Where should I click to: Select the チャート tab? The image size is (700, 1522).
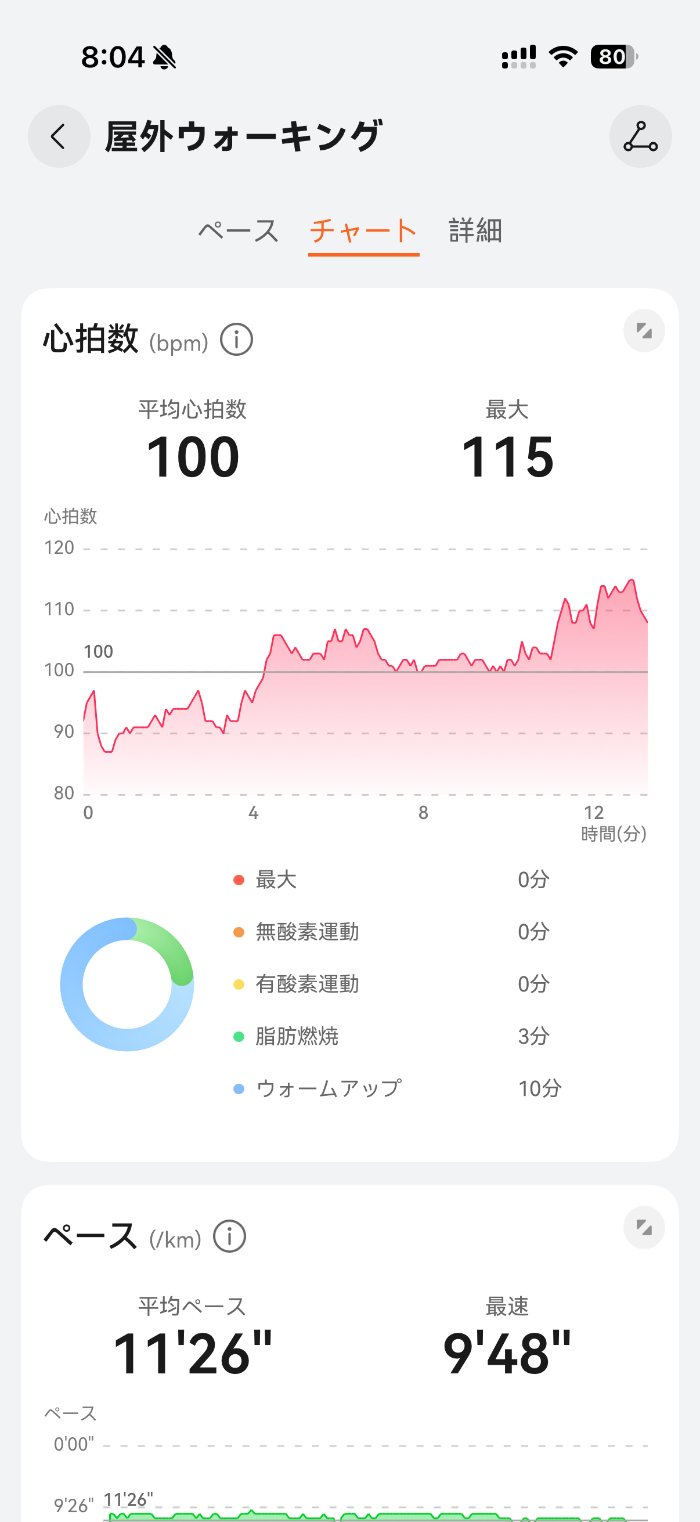363,231
